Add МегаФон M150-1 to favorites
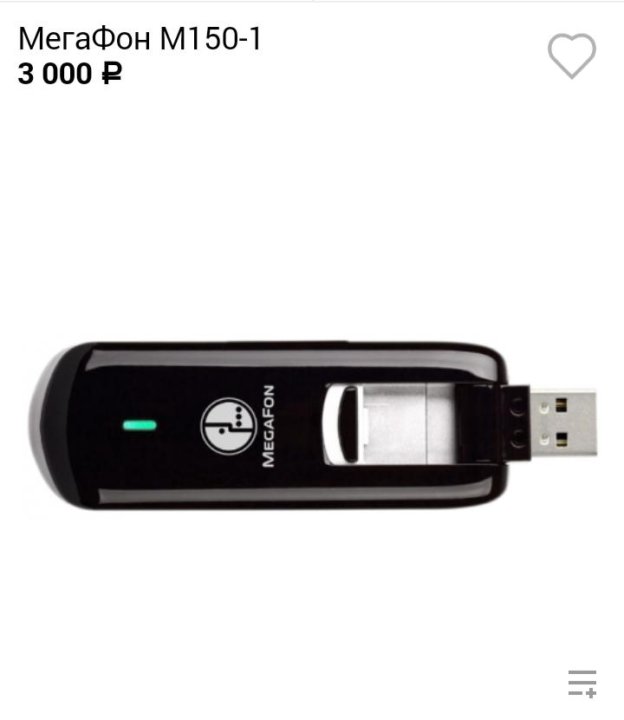Screen dimensions: 624x720 coord(571,56)
